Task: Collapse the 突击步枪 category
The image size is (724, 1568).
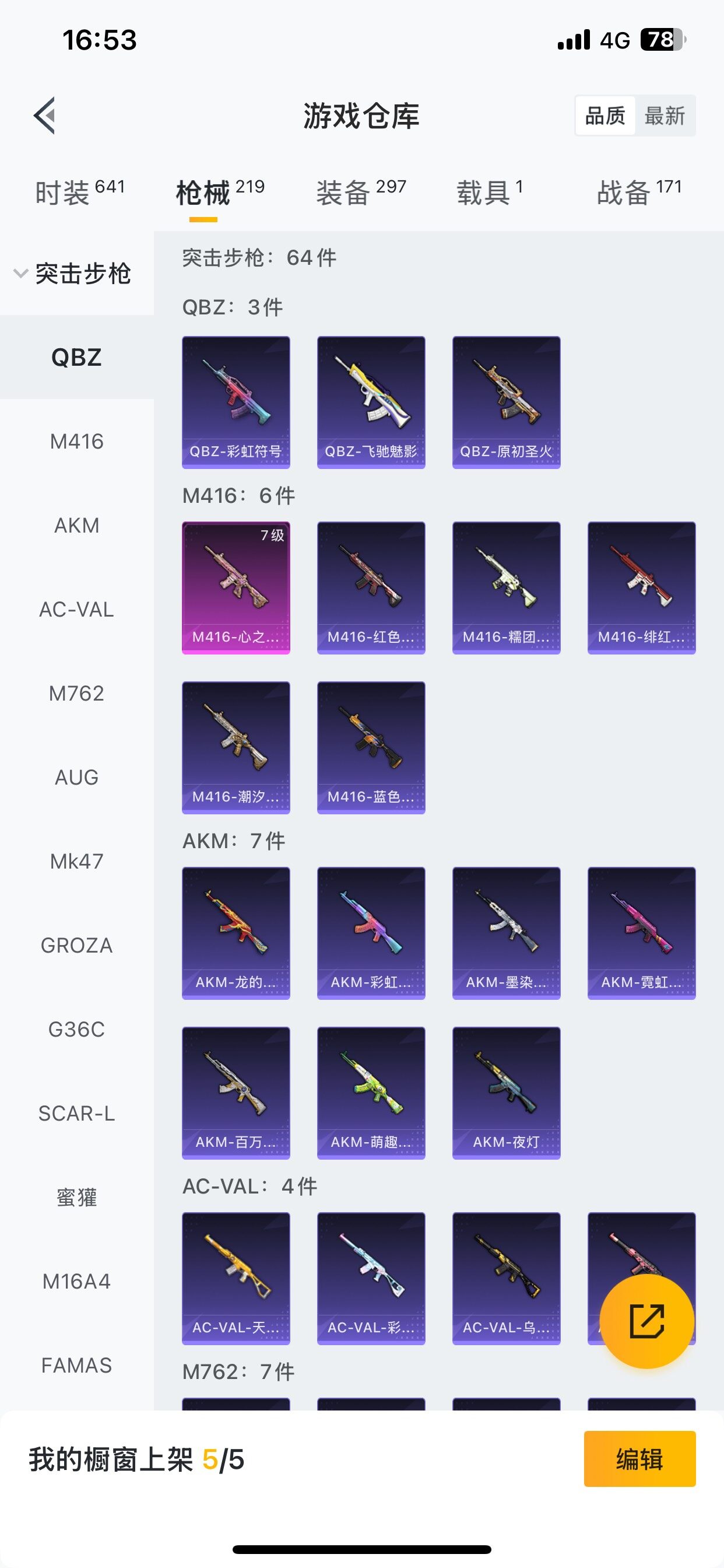Action: tap(72, 274)
